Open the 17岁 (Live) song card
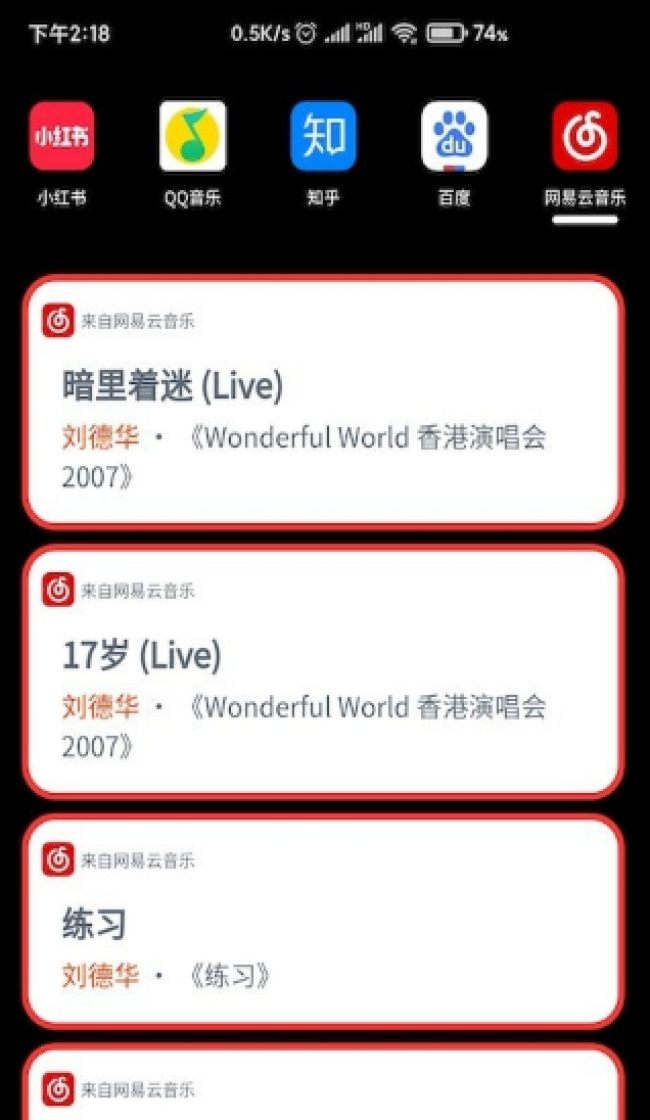The image size is (650, 1120). 324,671
